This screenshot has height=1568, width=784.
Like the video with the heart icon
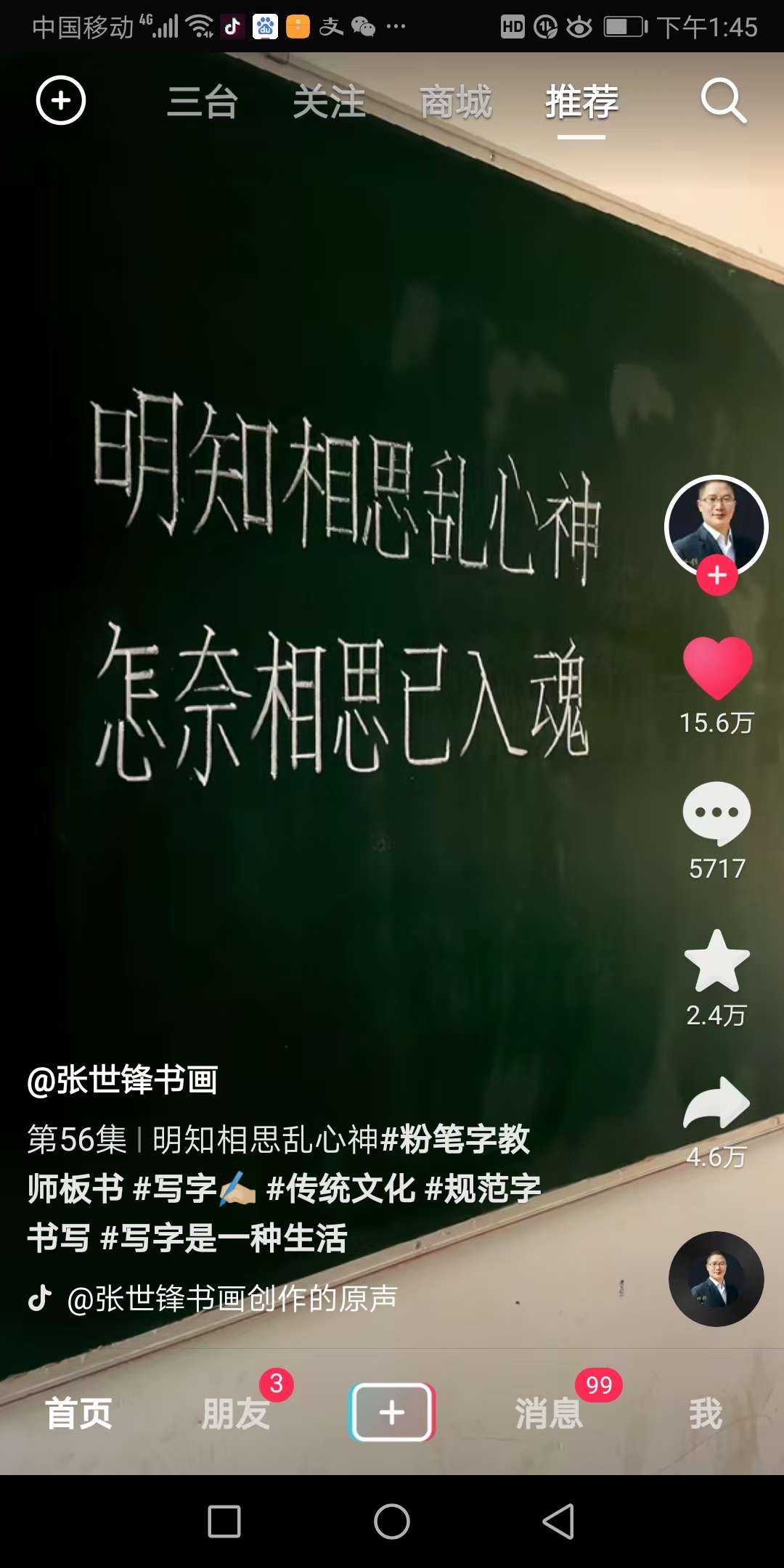(x=717, y=666)
